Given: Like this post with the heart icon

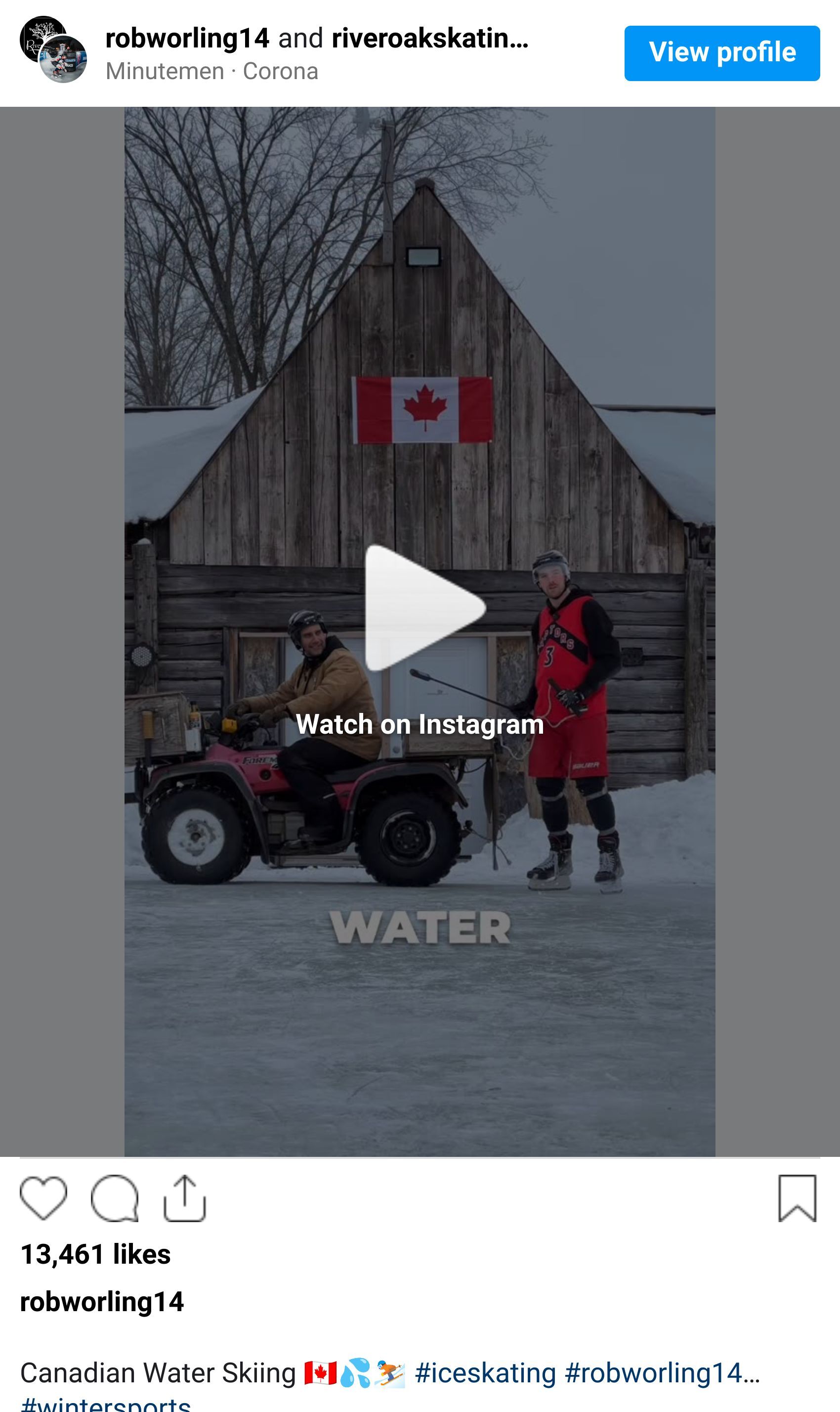Looking at the screenshot, I should [x=43, y=1198].
